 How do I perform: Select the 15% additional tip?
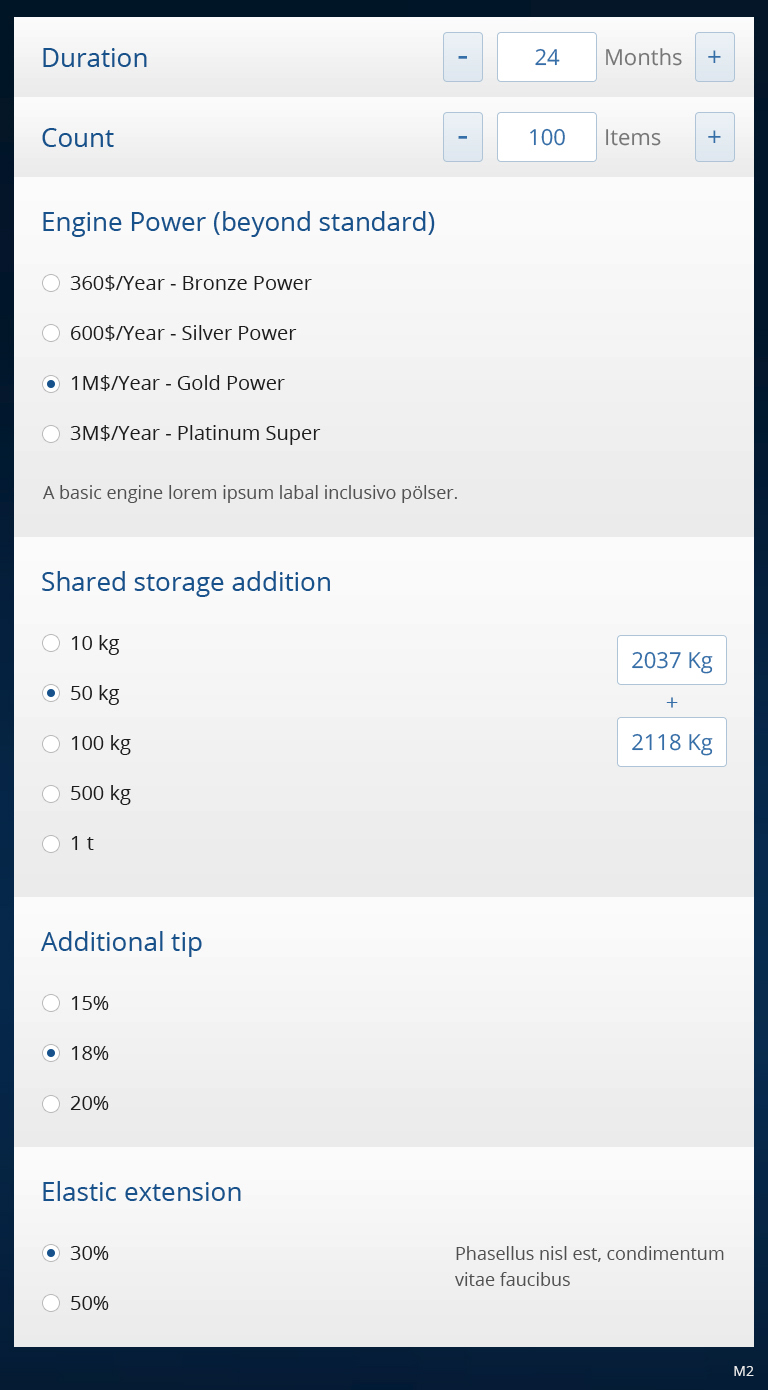coord(51,1003)
